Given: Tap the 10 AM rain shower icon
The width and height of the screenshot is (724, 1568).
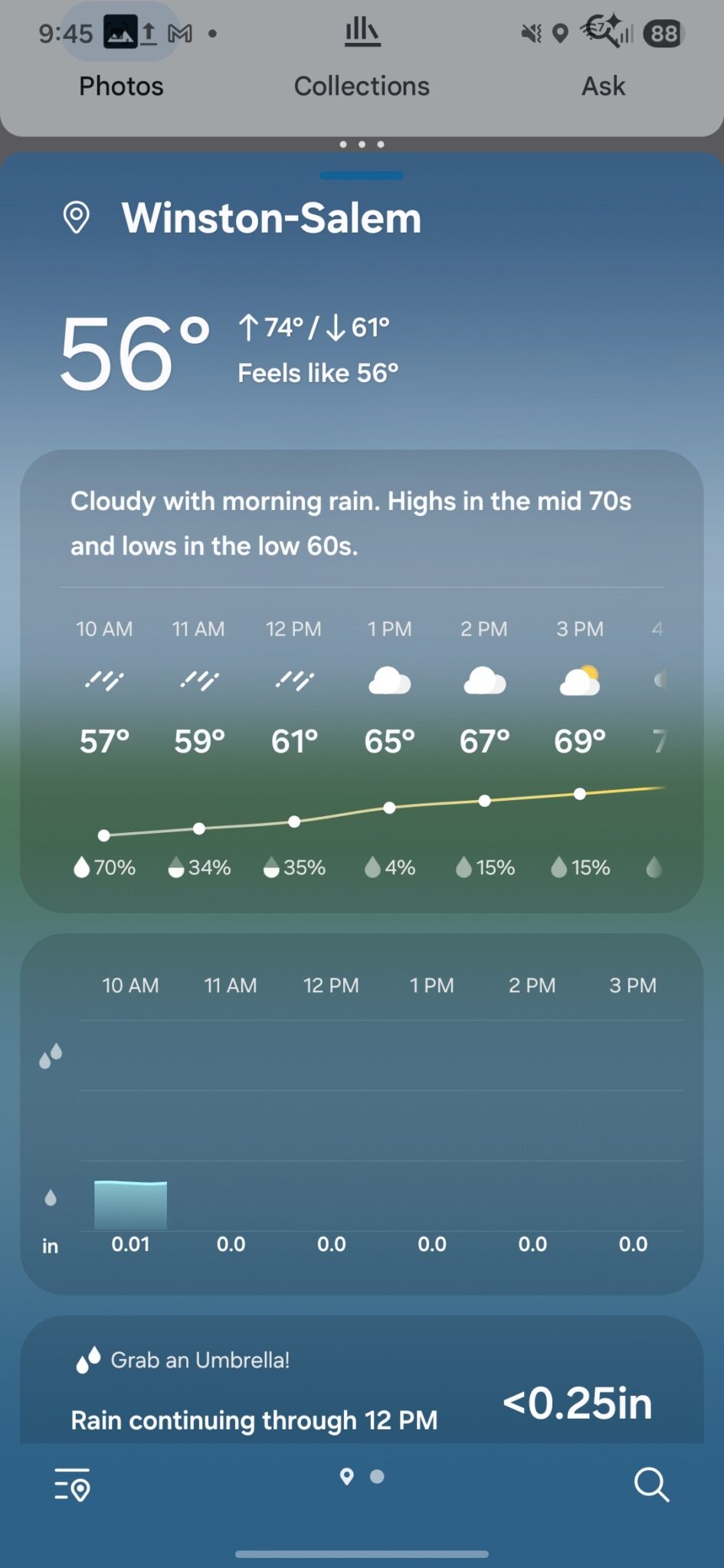Looking at the screenshot, I should click(x=103, y=680).
